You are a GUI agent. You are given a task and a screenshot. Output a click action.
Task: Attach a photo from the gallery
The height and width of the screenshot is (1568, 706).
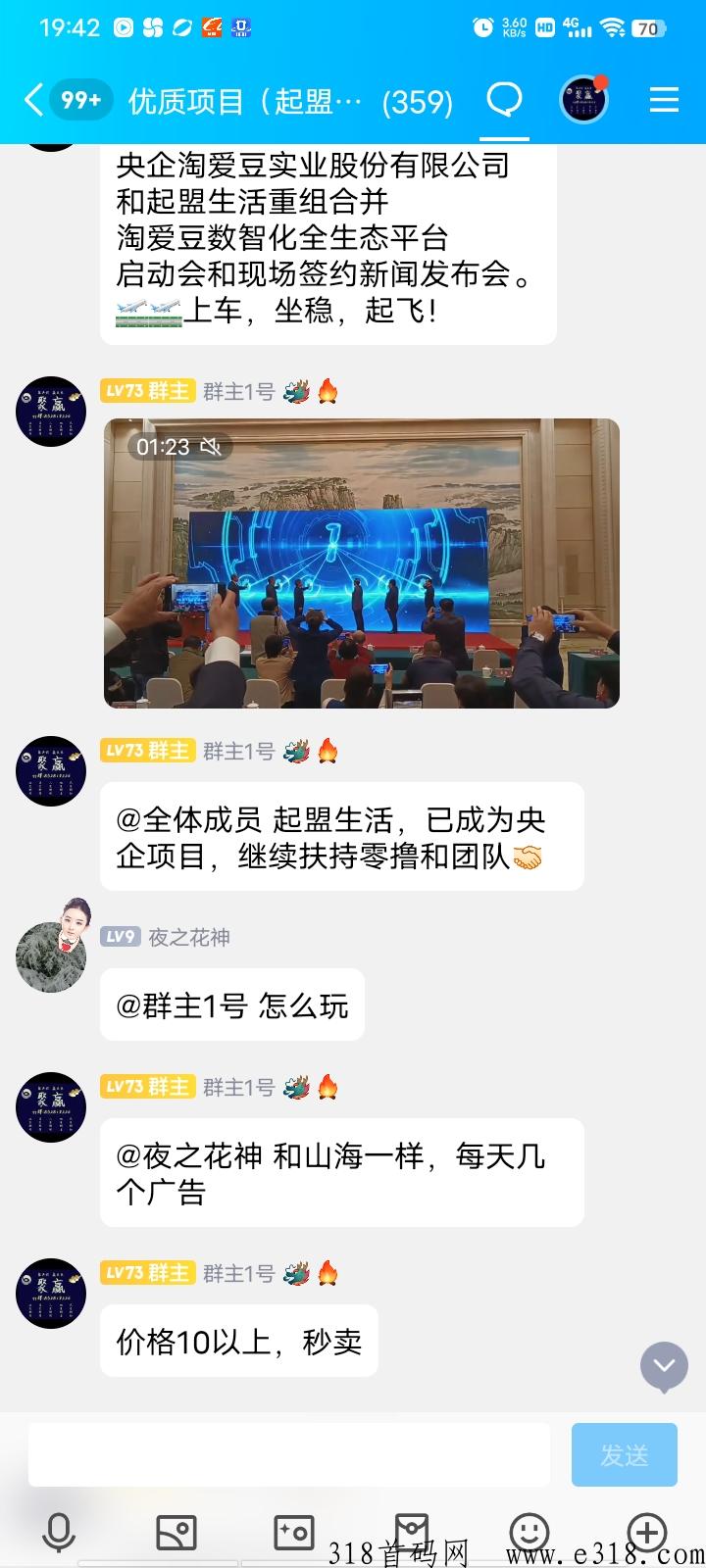coord(176,1533)
